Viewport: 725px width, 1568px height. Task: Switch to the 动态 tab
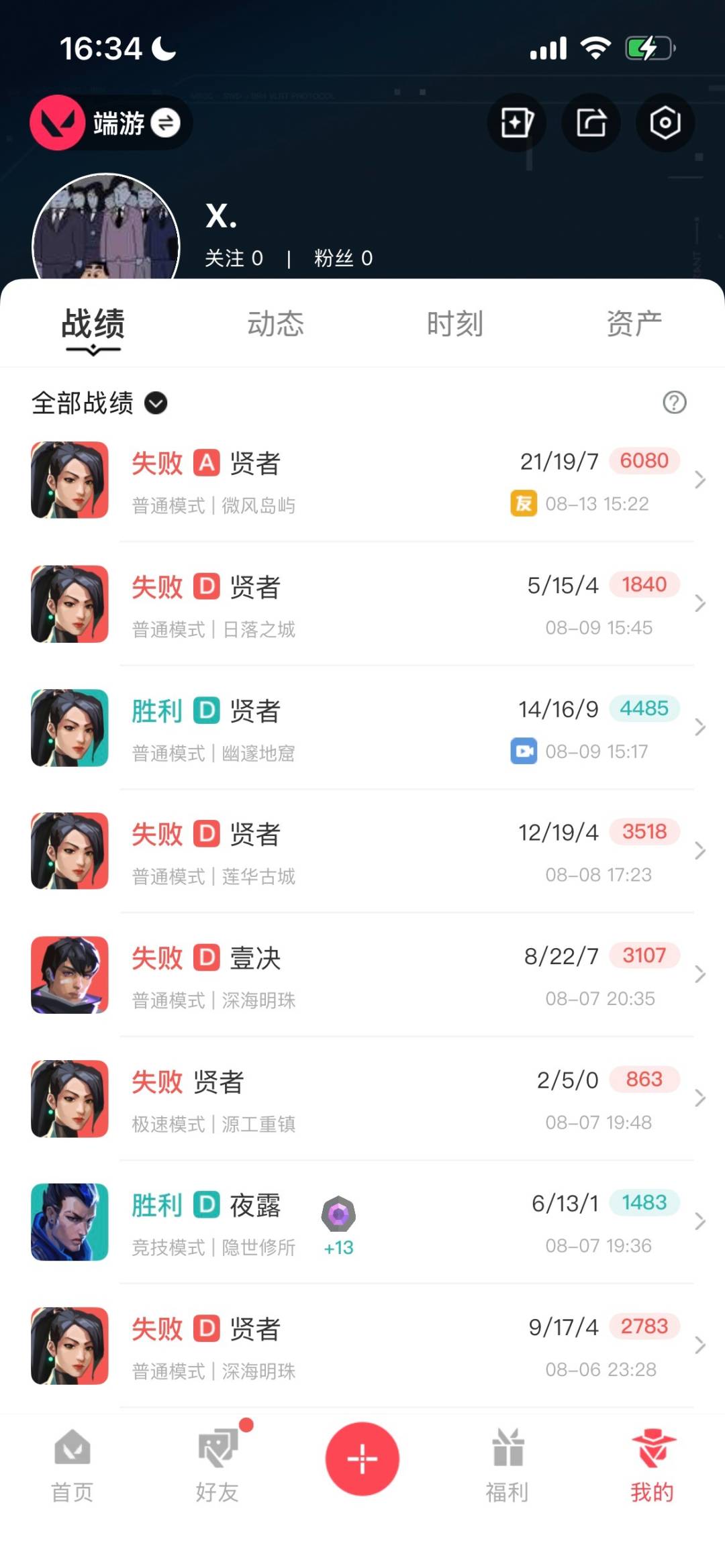click(x=275, y=324)
